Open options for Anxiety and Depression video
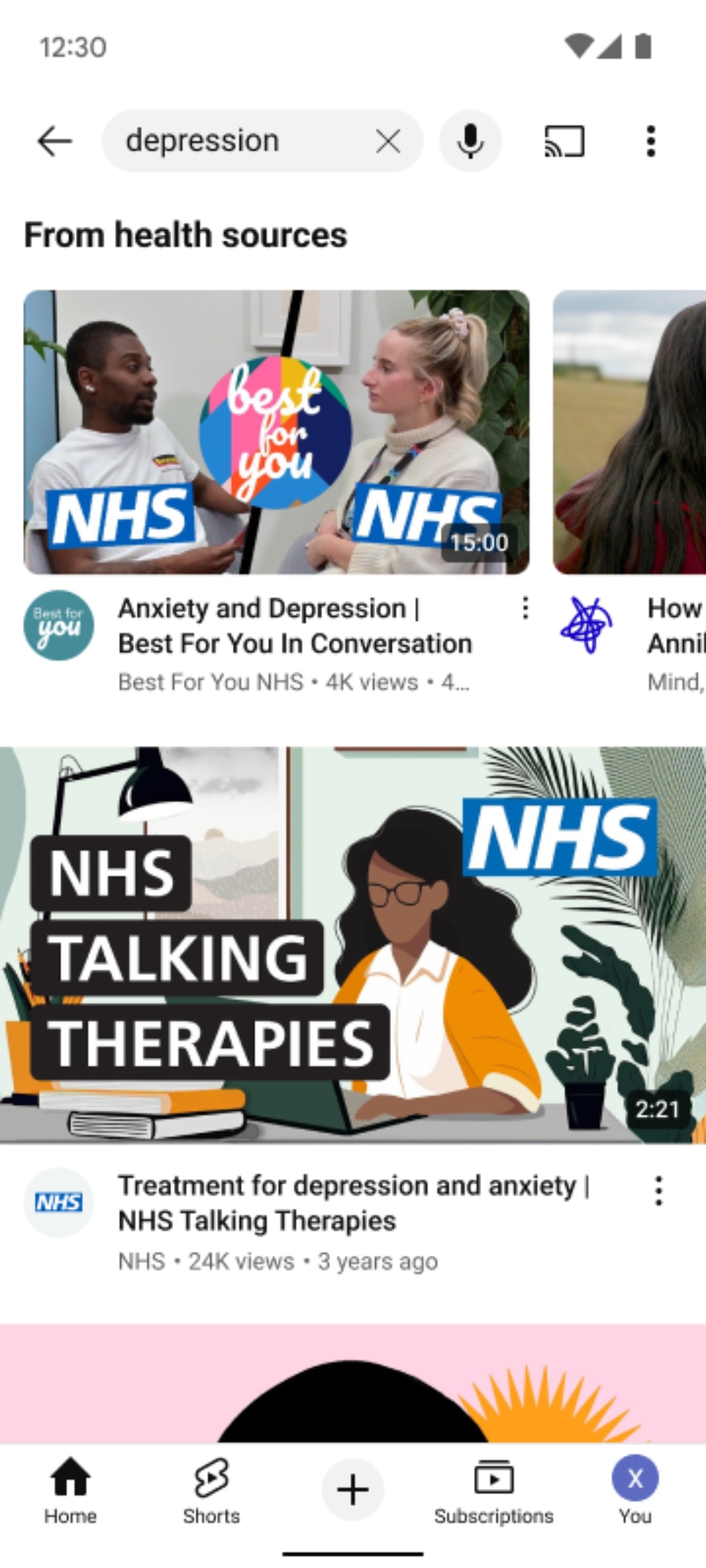 click(x=525, y=608)
